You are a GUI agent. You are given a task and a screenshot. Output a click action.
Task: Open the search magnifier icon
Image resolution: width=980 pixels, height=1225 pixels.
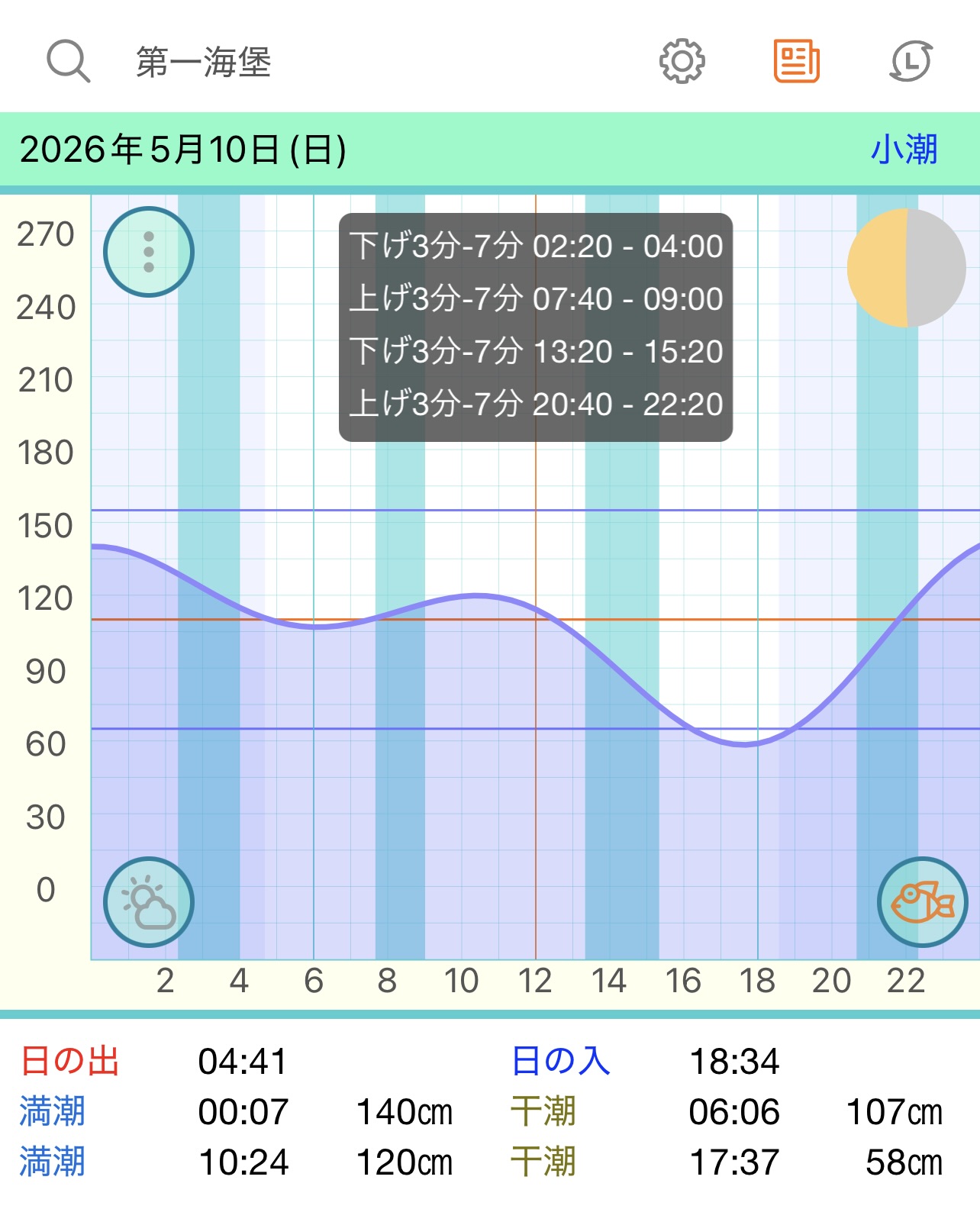pos(69,61)
